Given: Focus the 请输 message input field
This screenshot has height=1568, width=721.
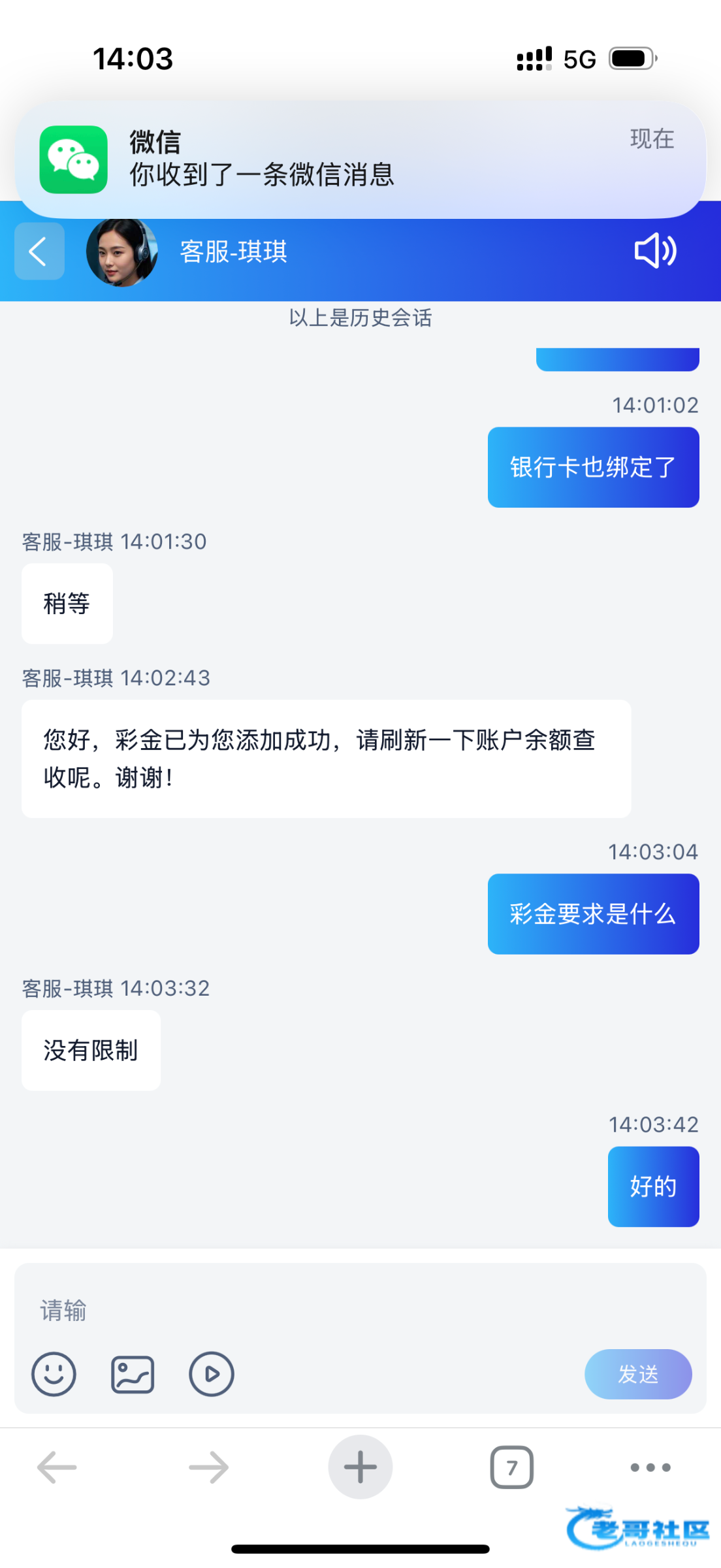Looking at the screenshot, I should point(359,1310).
